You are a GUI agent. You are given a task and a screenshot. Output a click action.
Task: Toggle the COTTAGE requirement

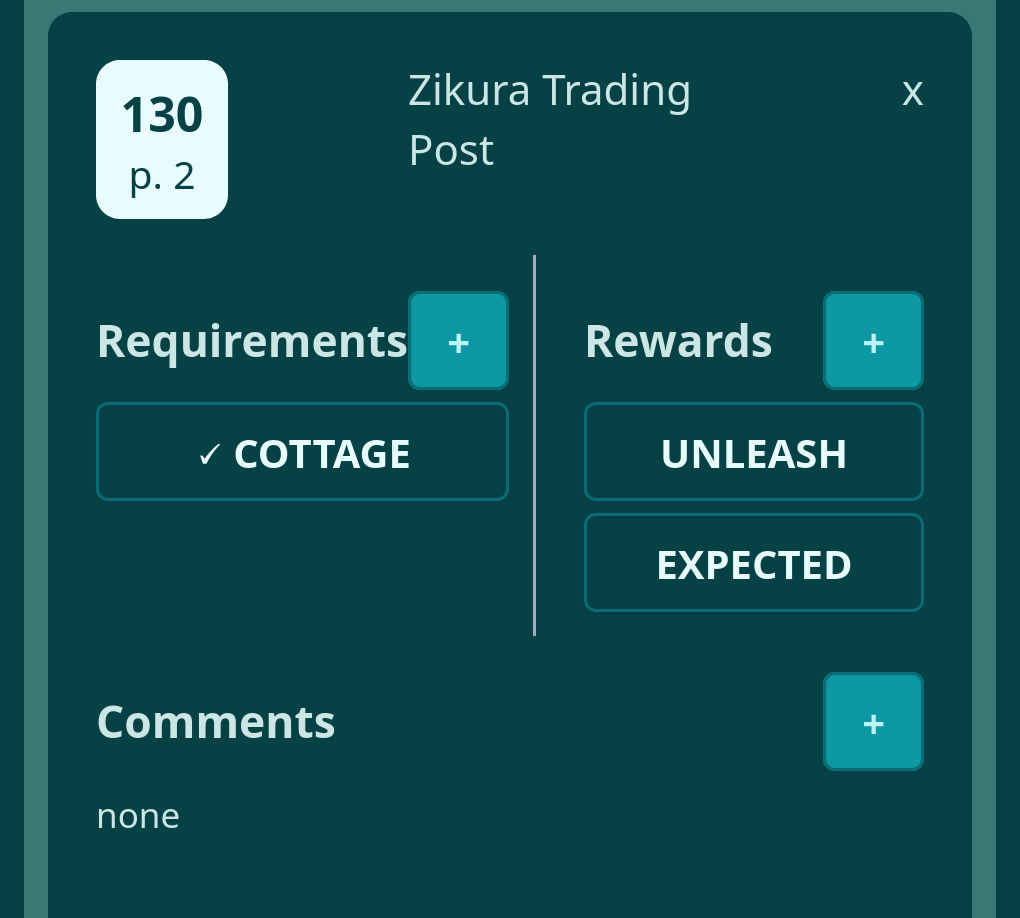click(x=302, y=452)
